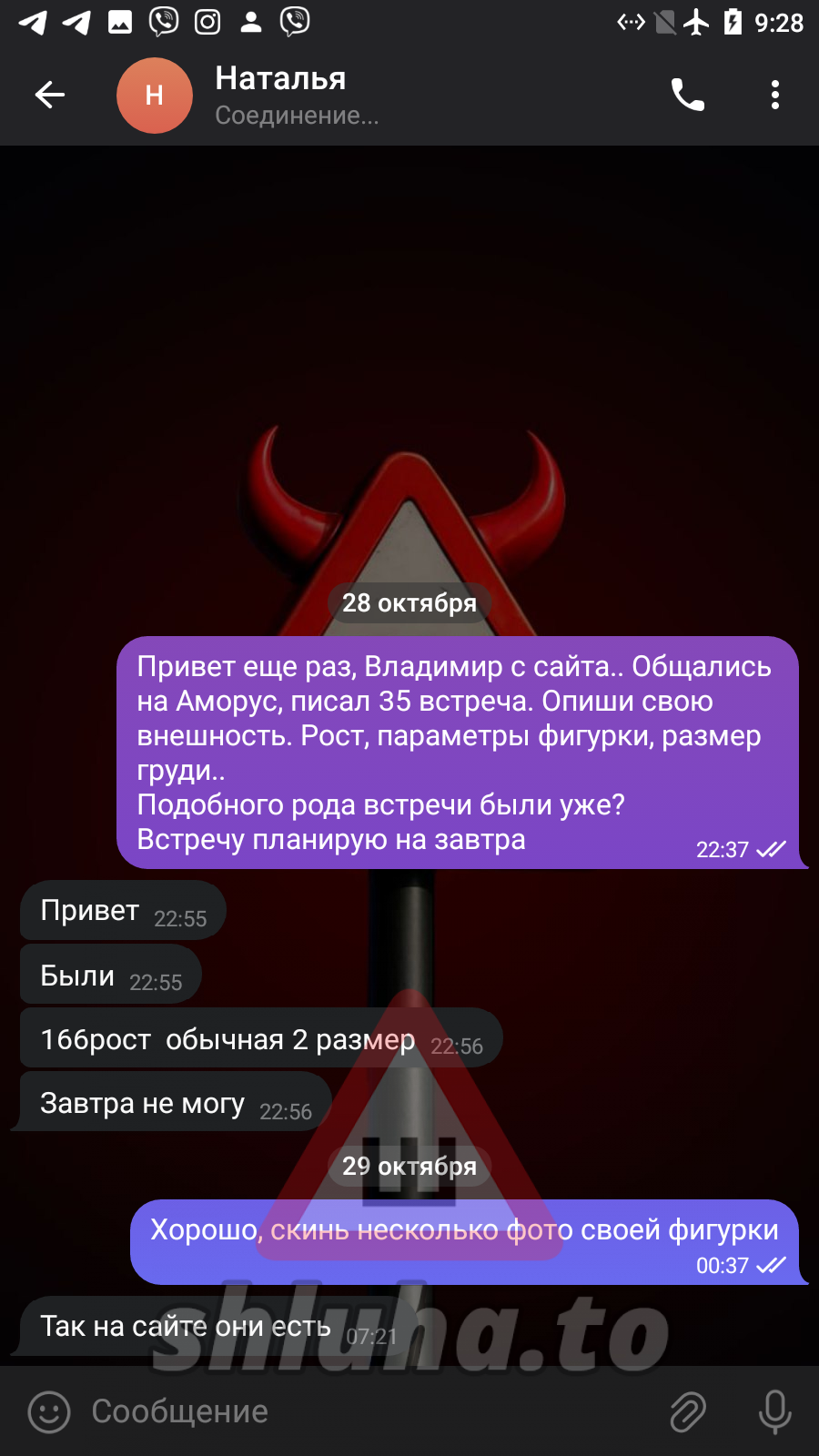Open the emoji picker
819x1456 pixels.
pos(49,1412)
